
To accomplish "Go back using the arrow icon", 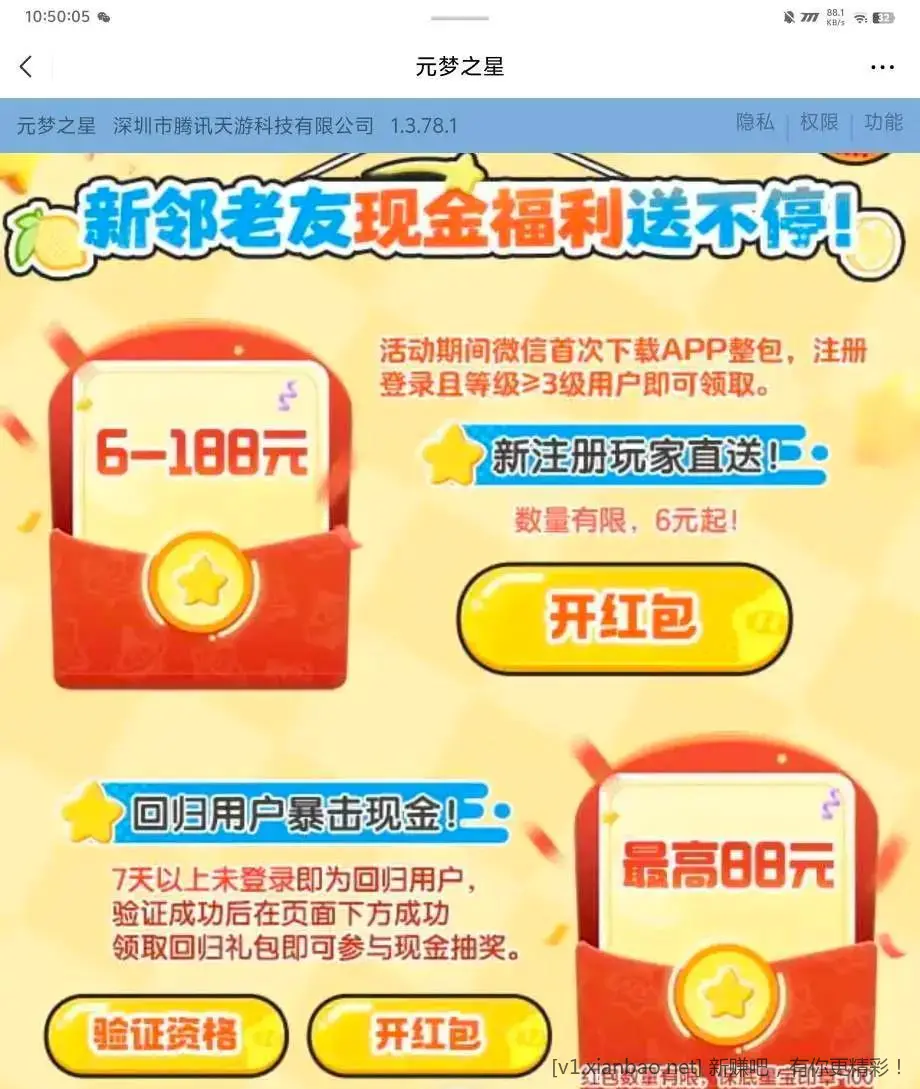I will (26, 67).
